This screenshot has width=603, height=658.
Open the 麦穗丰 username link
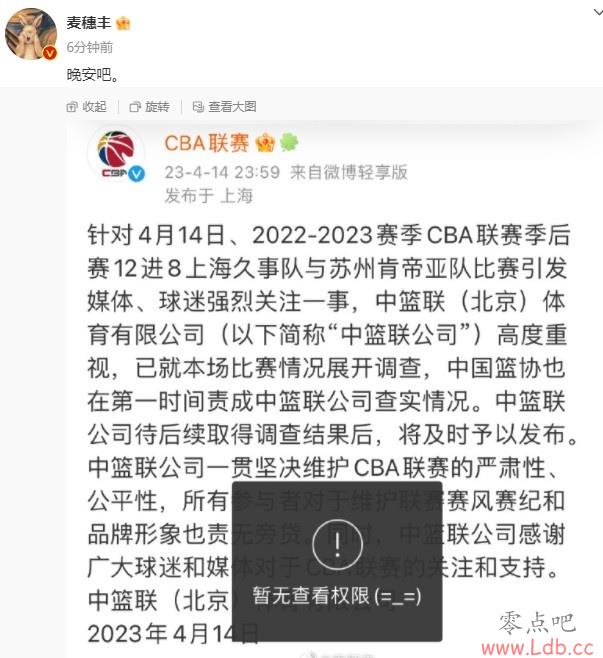point(88,23)
